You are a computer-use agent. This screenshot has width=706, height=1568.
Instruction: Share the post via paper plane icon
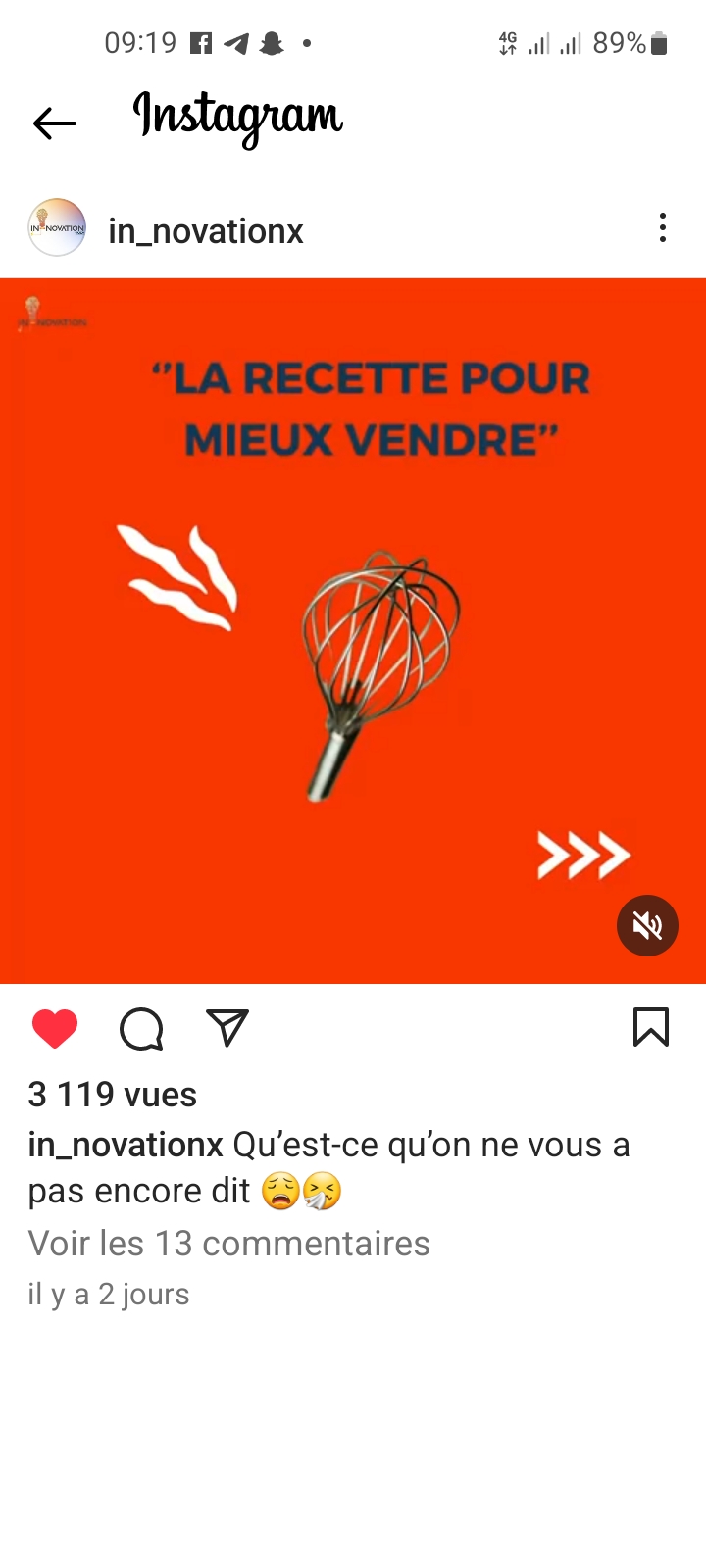tap(227, 1028)
